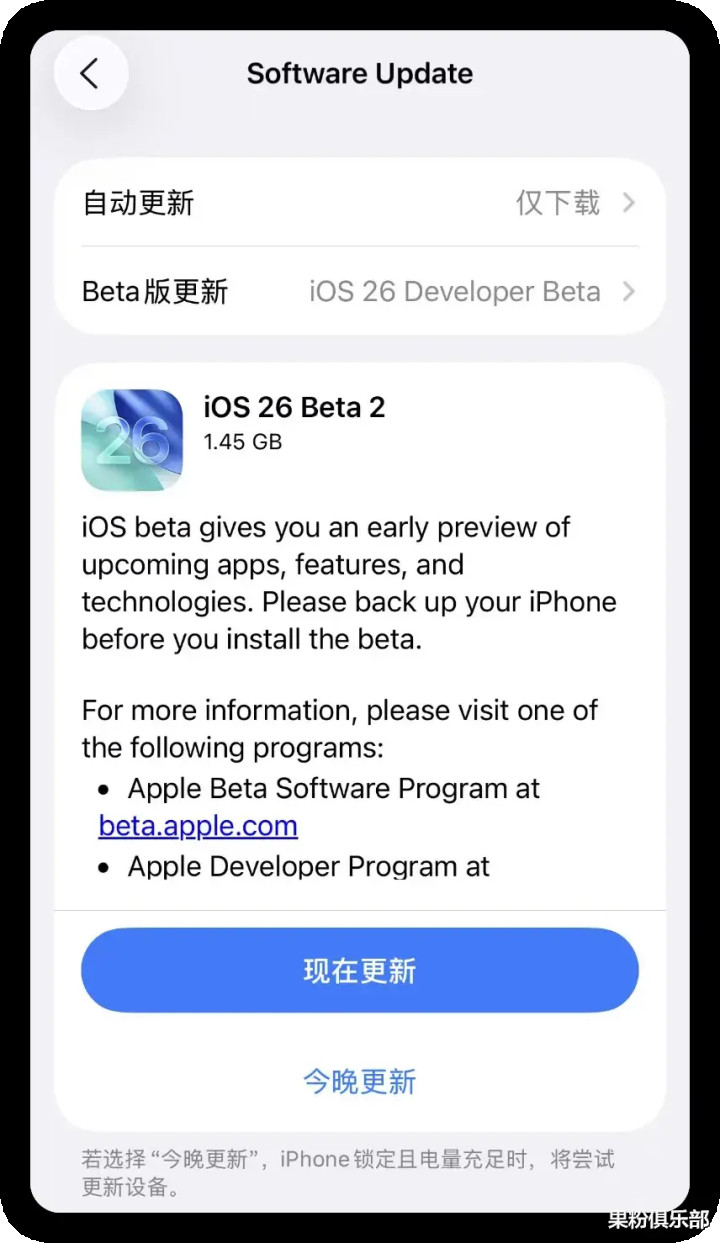Open the Beta版更新 row
720x1243 pixels.
click(360, 291)
